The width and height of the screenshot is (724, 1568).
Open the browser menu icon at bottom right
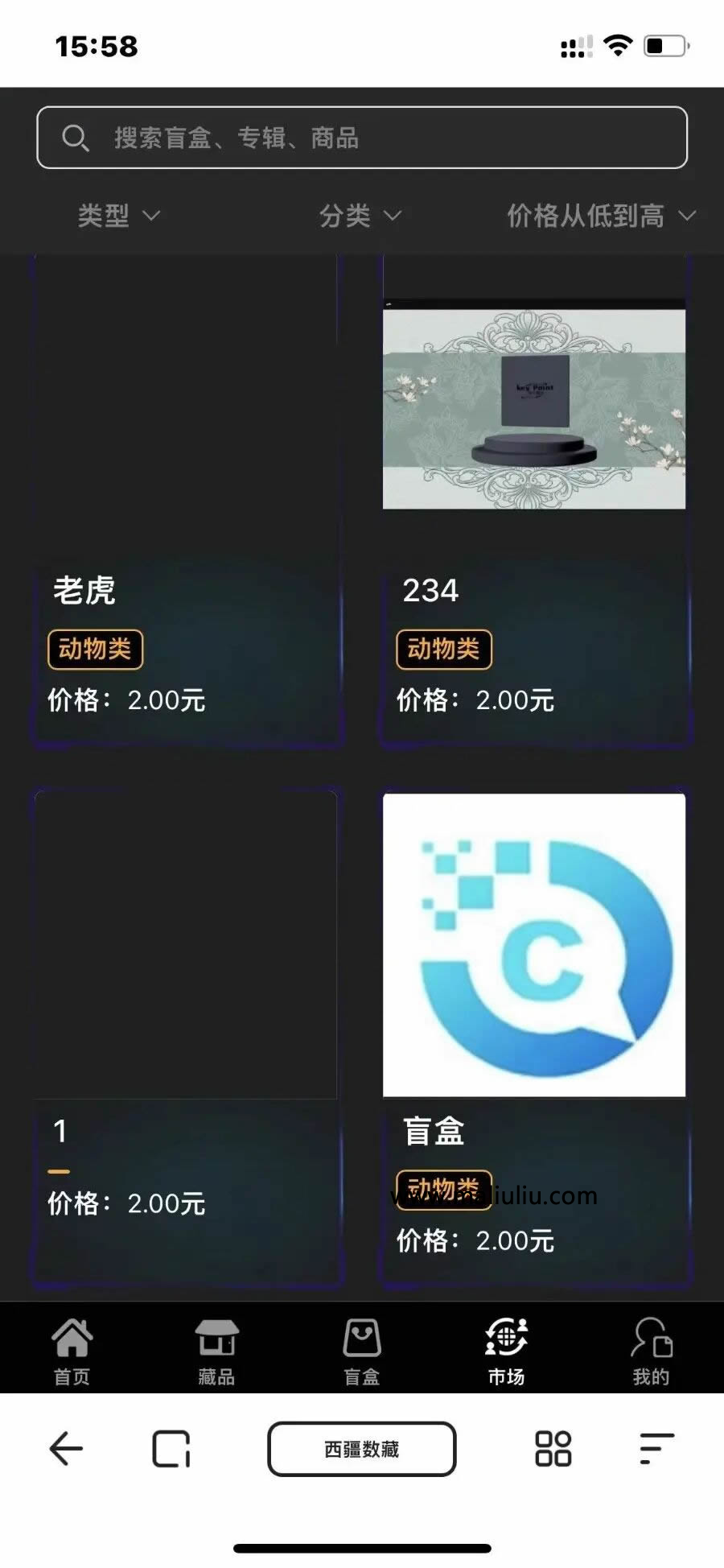coord(656,1447)
